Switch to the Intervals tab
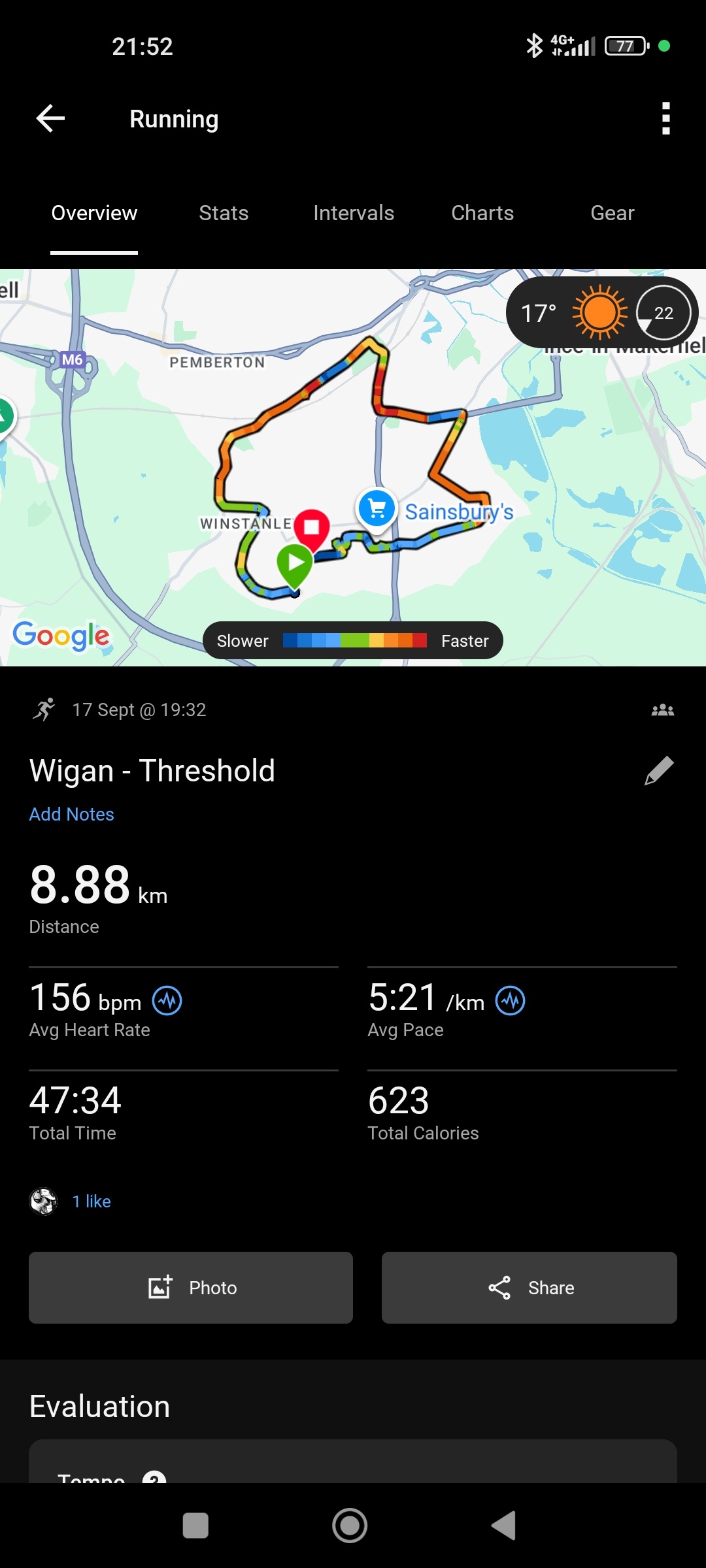 coord(353,214)
